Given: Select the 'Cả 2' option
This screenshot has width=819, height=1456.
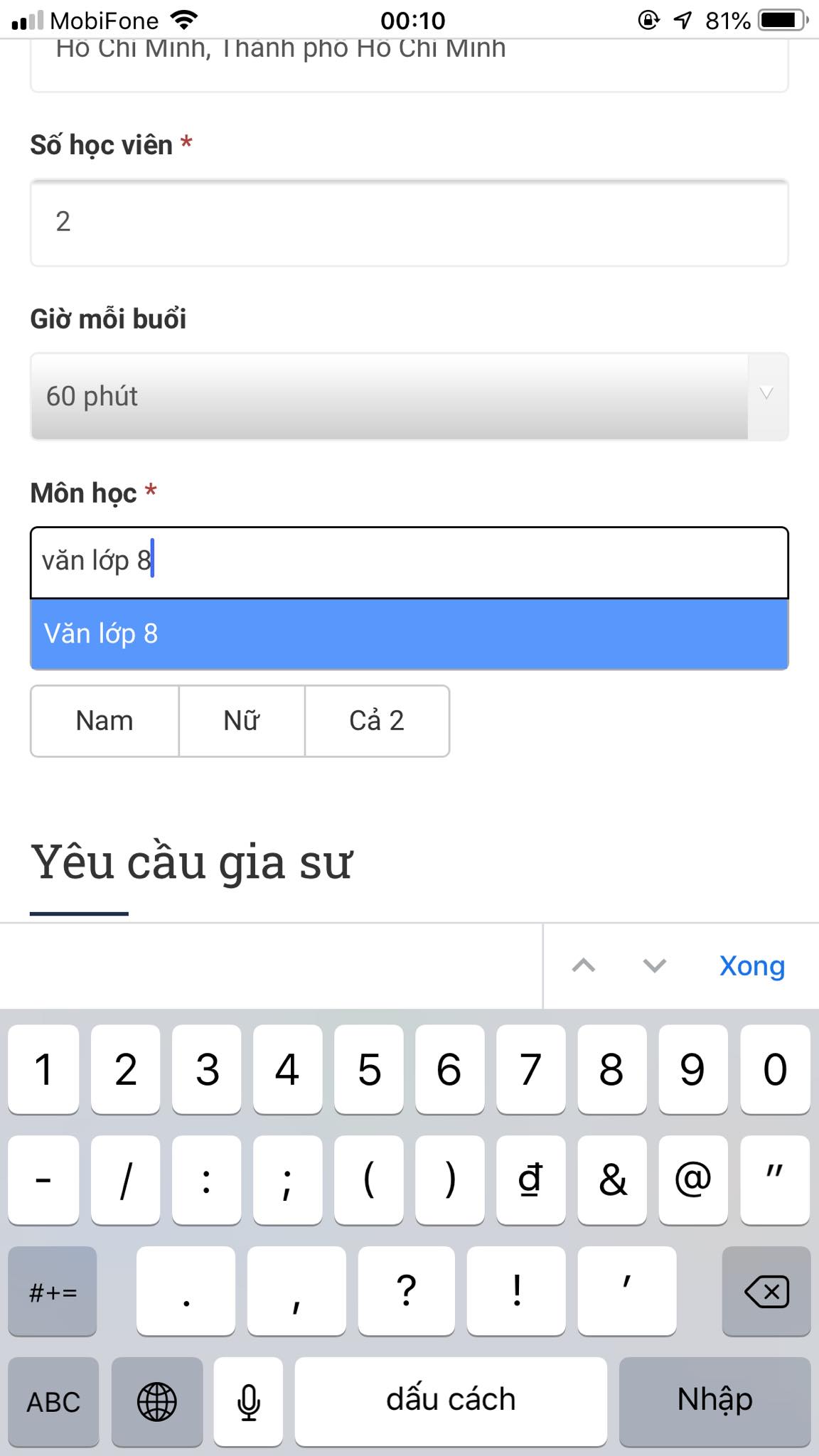Looking at the screenshot, I should pyautogui.click(x=377, y=721).
